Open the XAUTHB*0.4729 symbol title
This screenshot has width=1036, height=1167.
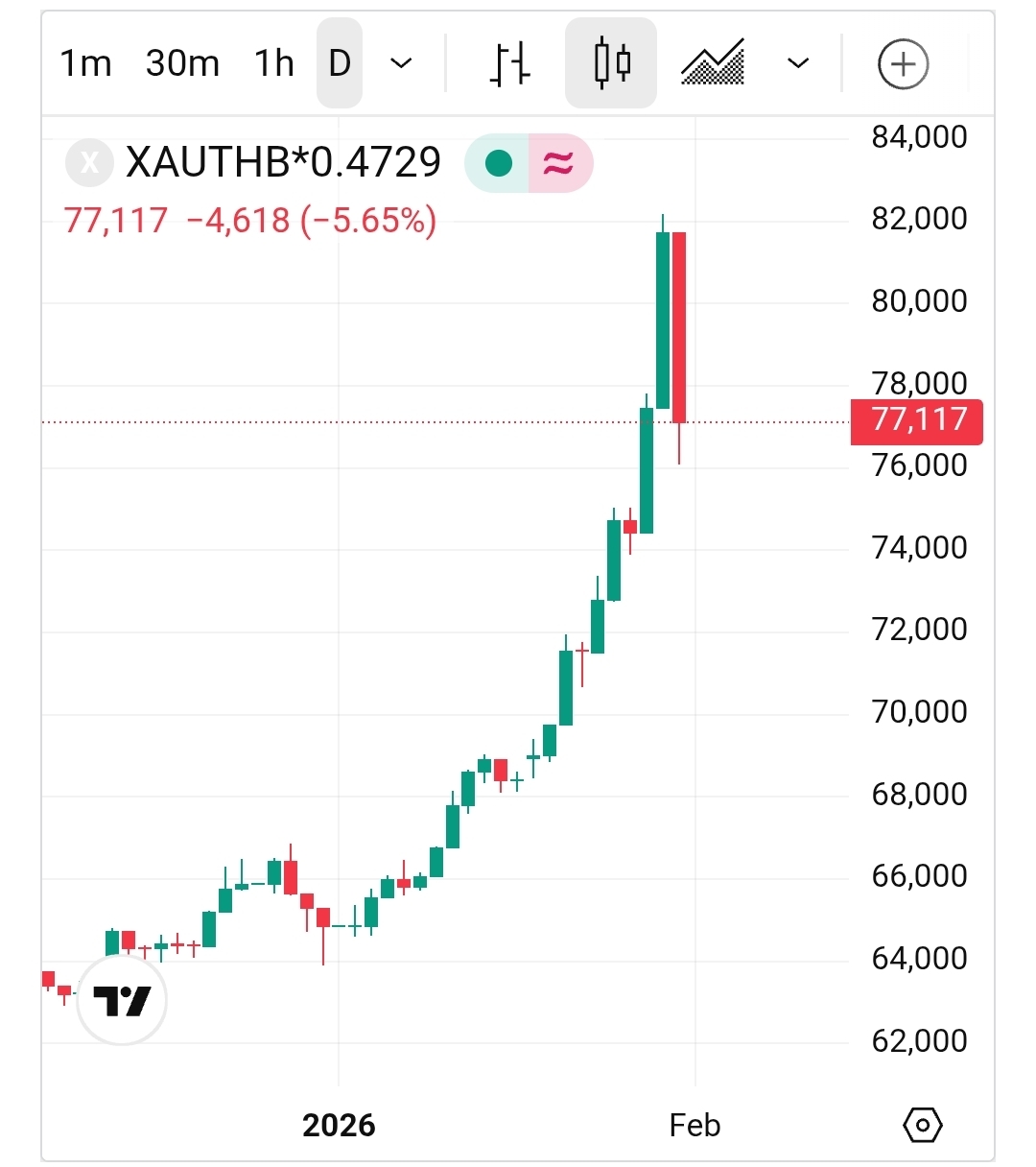(283, 163)
